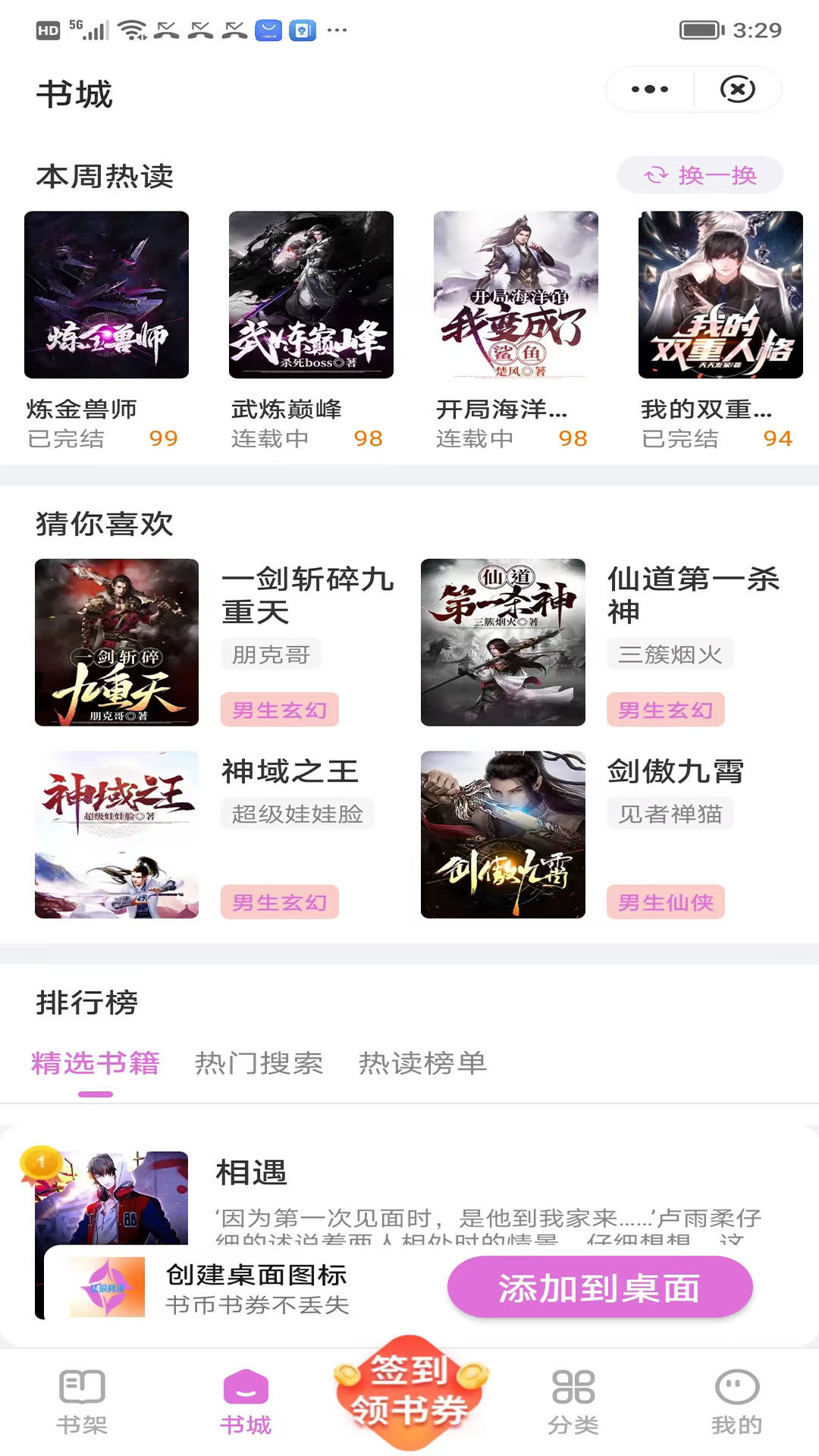Tap the 男生玄幻 tag on 神域之王
The width and height of the screenshot is (819, 1456).
tap(279, 902)
